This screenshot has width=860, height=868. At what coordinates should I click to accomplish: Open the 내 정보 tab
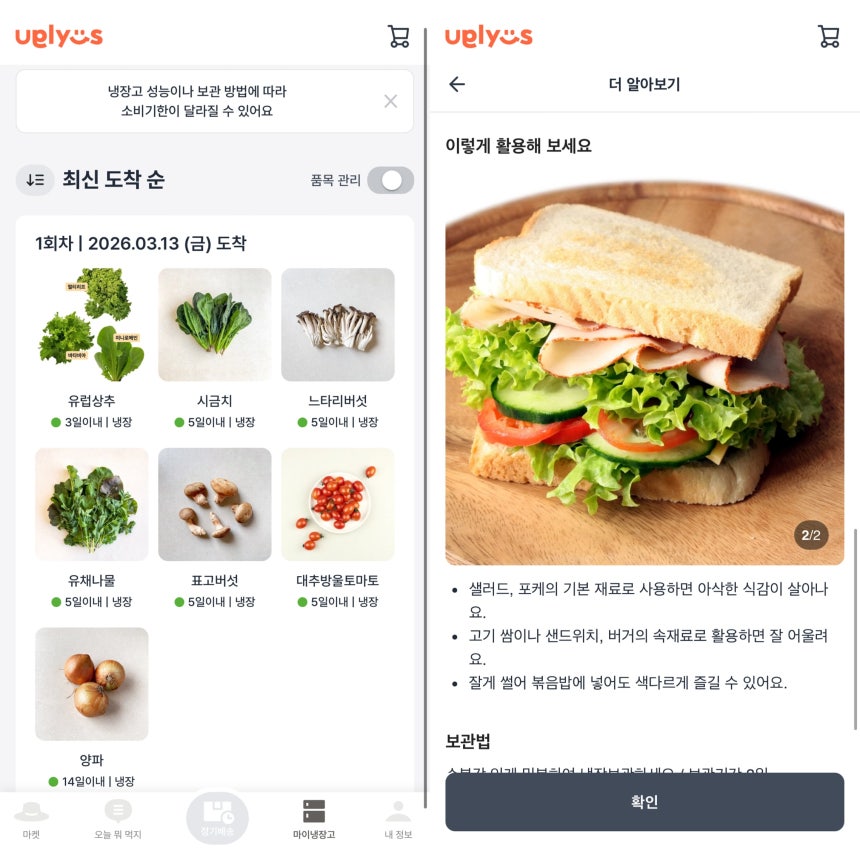coord(398,819)
